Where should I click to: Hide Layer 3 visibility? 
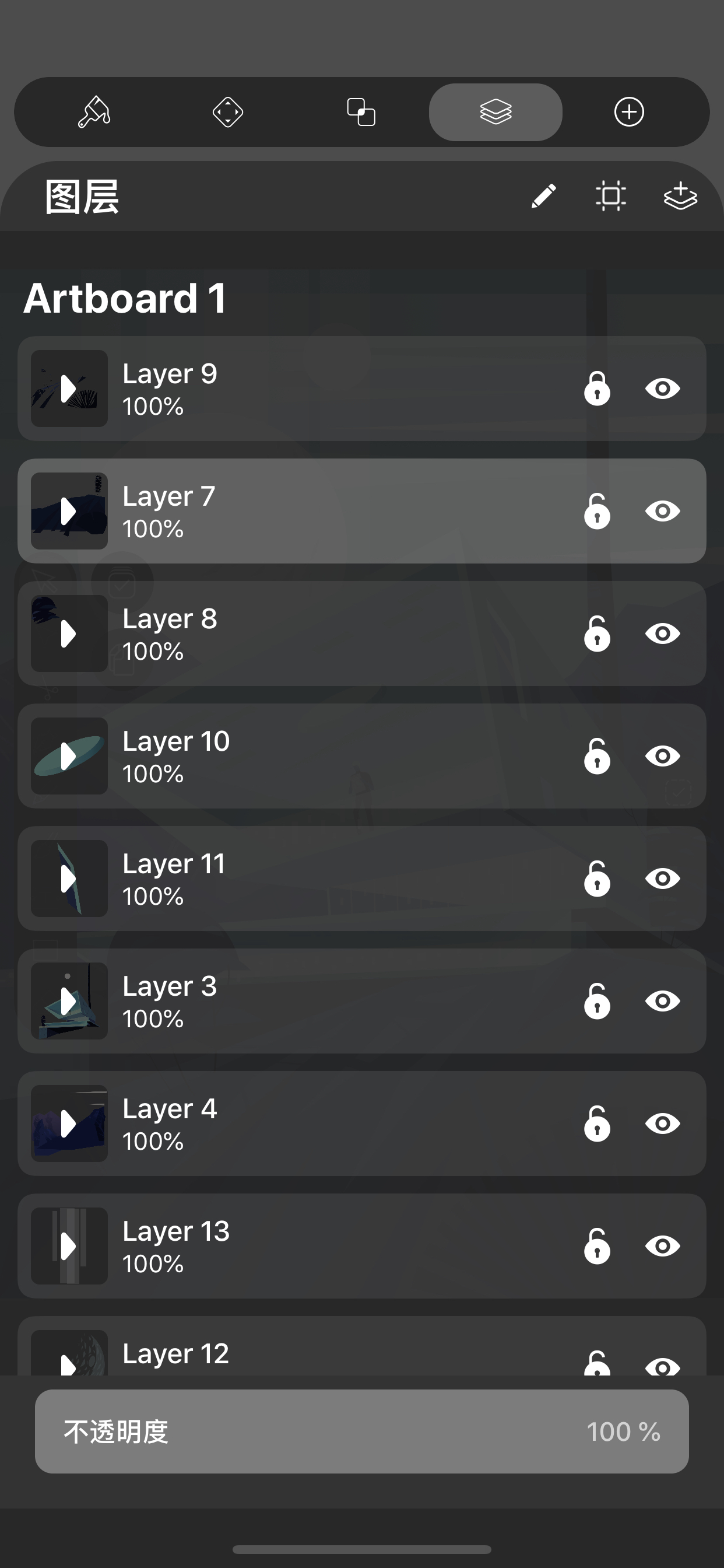point(663,1000)
